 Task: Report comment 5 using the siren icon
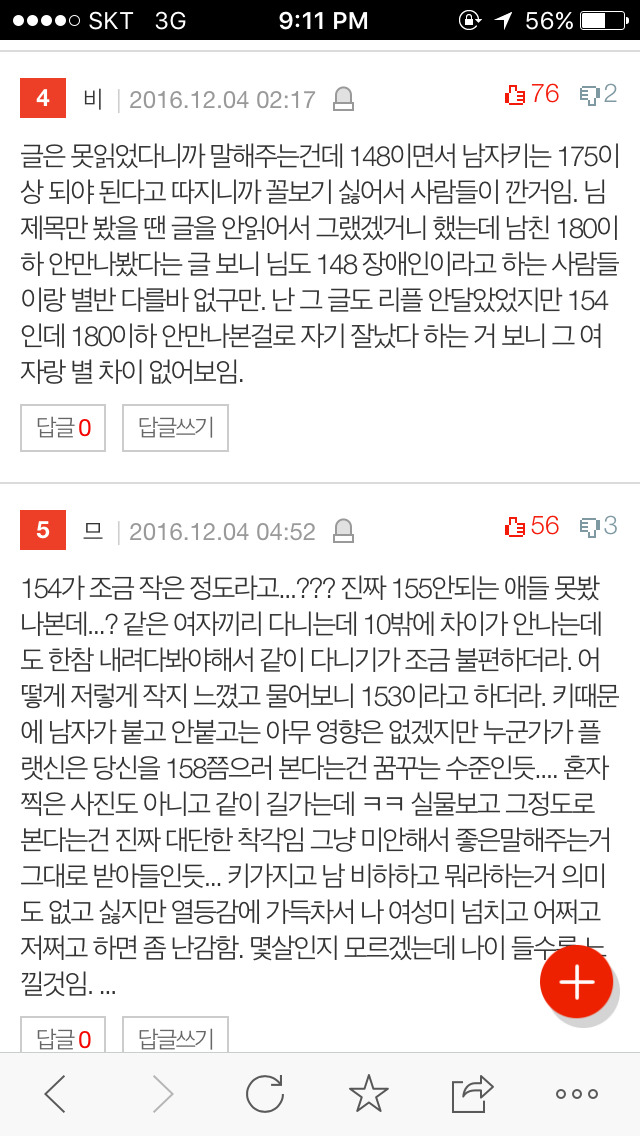pos(343,531)
